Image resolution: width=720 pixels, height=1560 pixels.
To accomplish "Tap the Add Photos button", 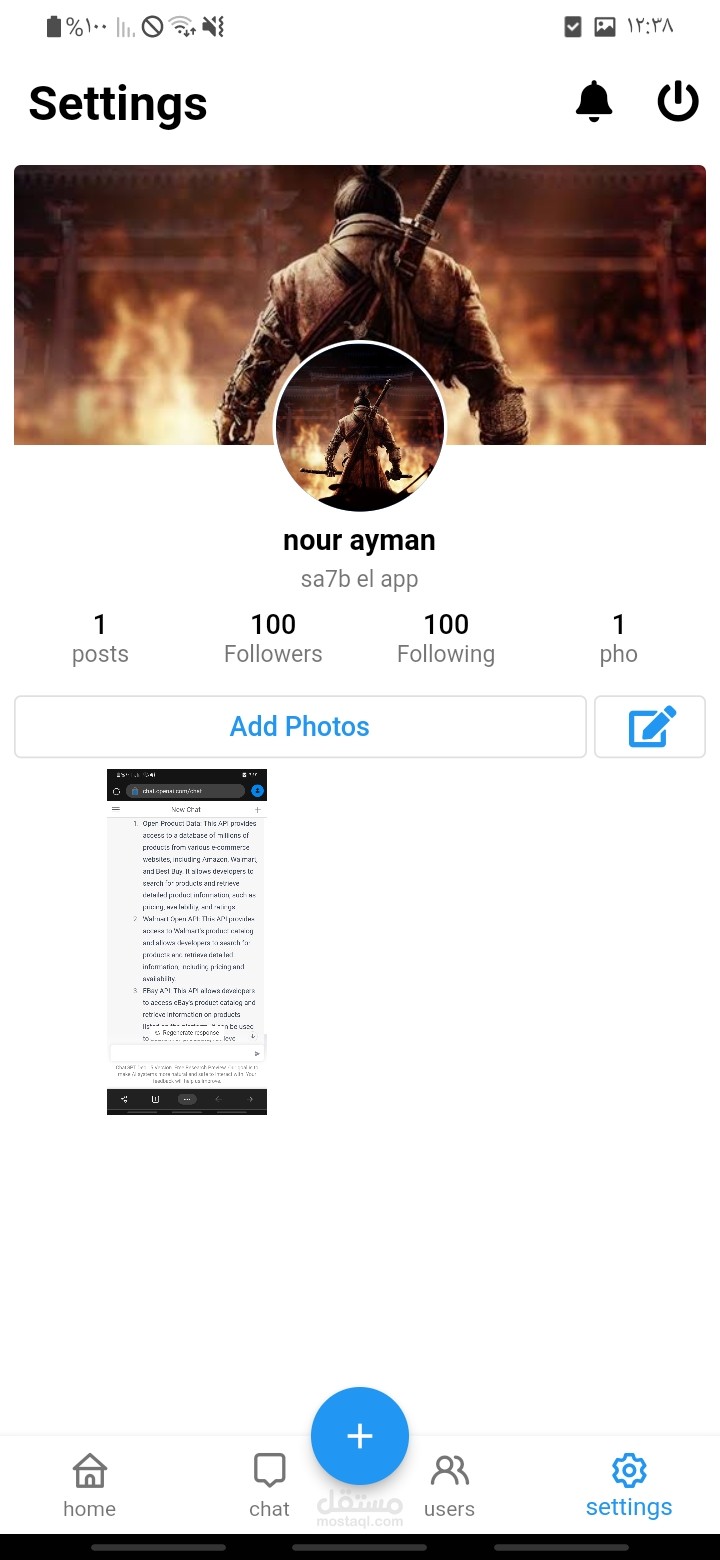I will (x=300, y=726).
